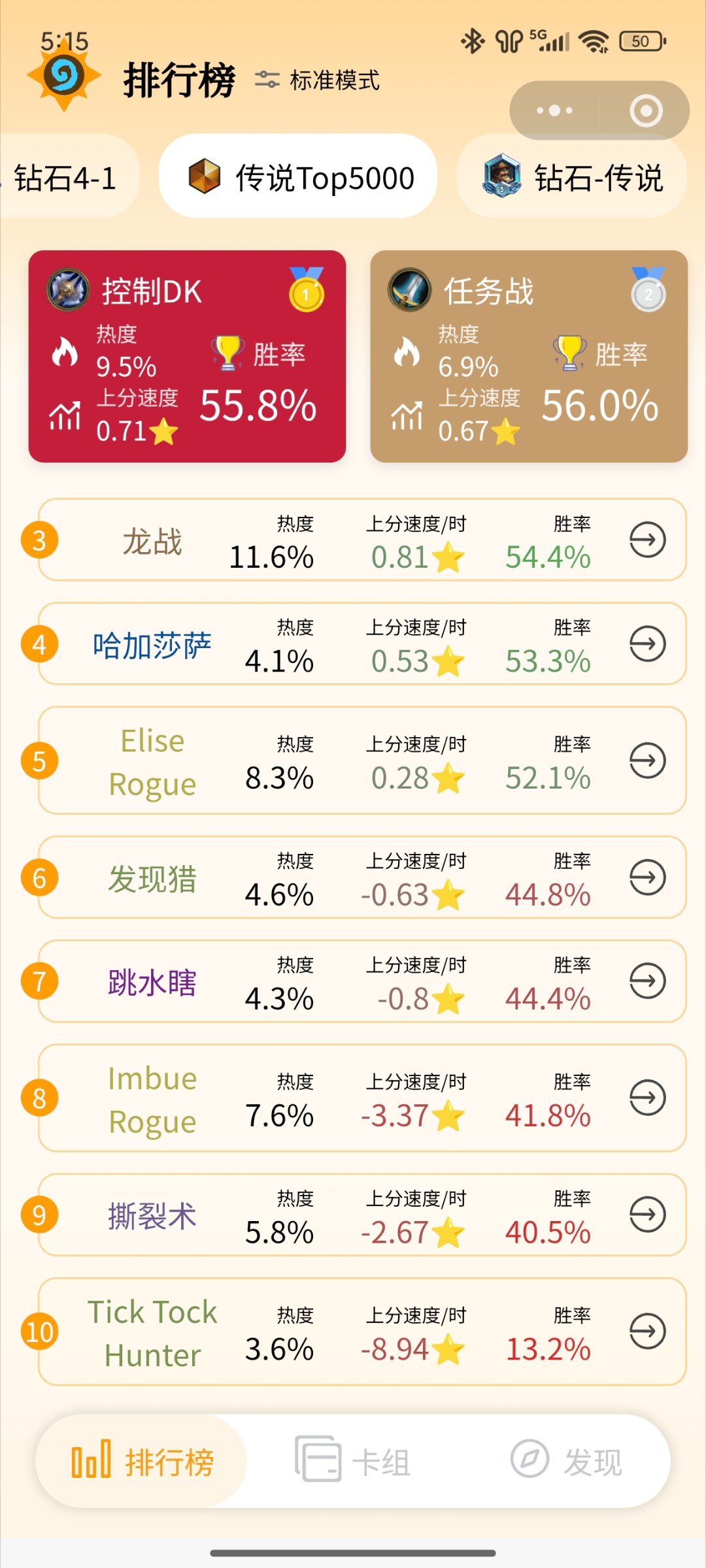Screen dimensions: 706x1568
Task: Tap the mini-program more options button
Action: [x=553, y=110]
